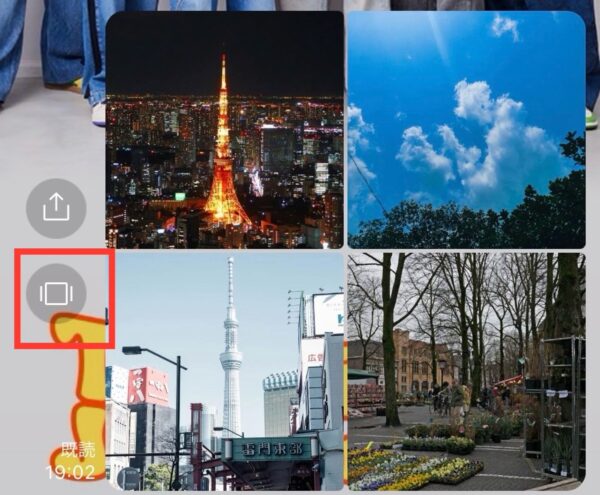Image resolution: width=600 pixels, height=495 pixels.
Task: Open the blue sky with clouds photo
Action: [466, 130]
